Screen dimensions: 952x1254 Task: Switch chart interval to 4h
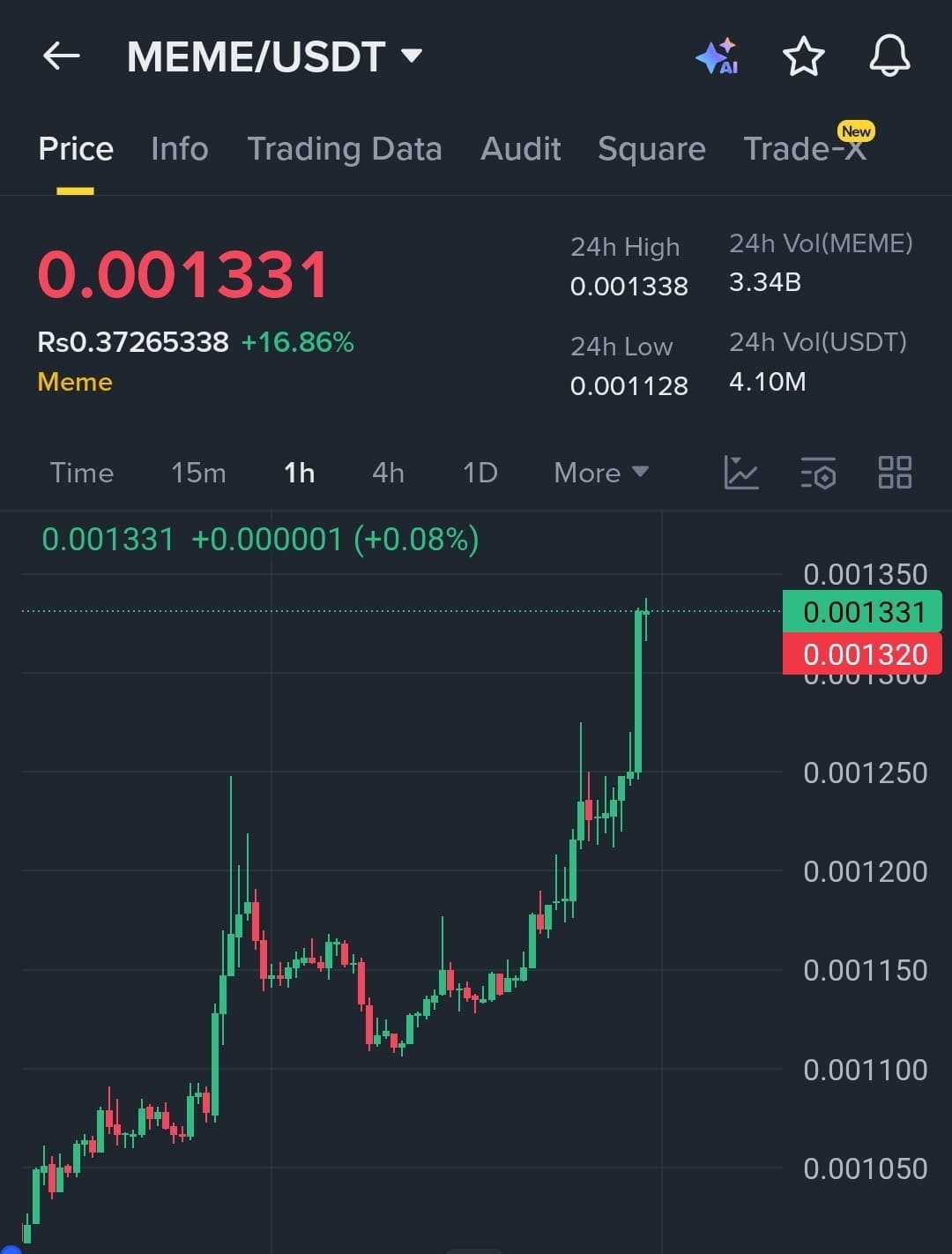[x=388, y=473]
